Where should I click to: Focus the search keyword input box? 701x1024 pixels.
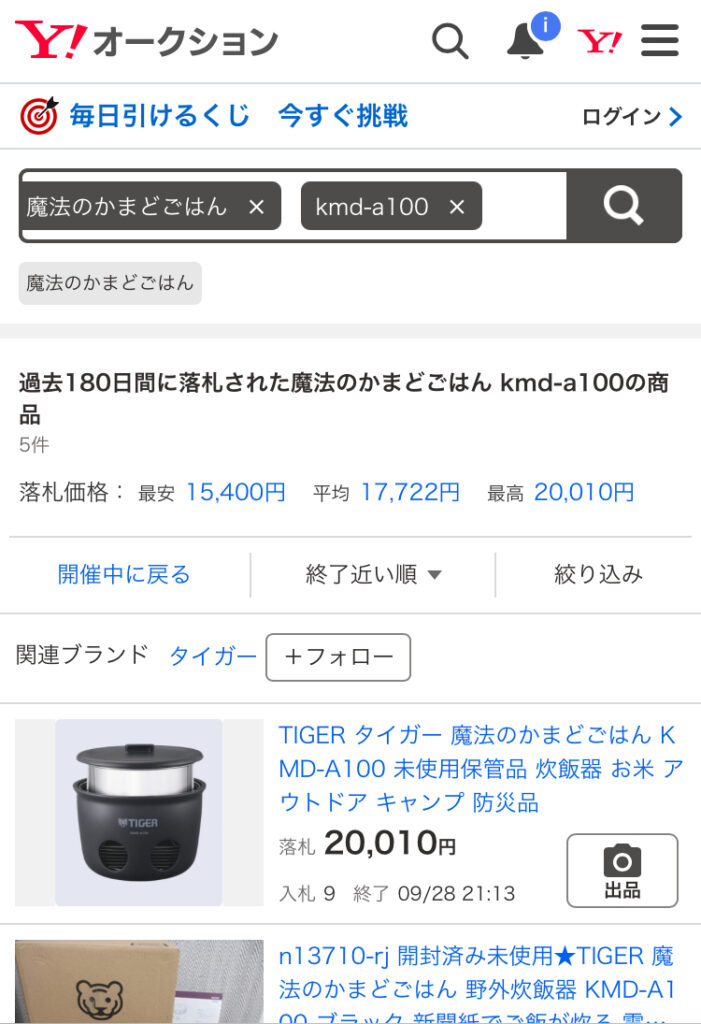522,207
